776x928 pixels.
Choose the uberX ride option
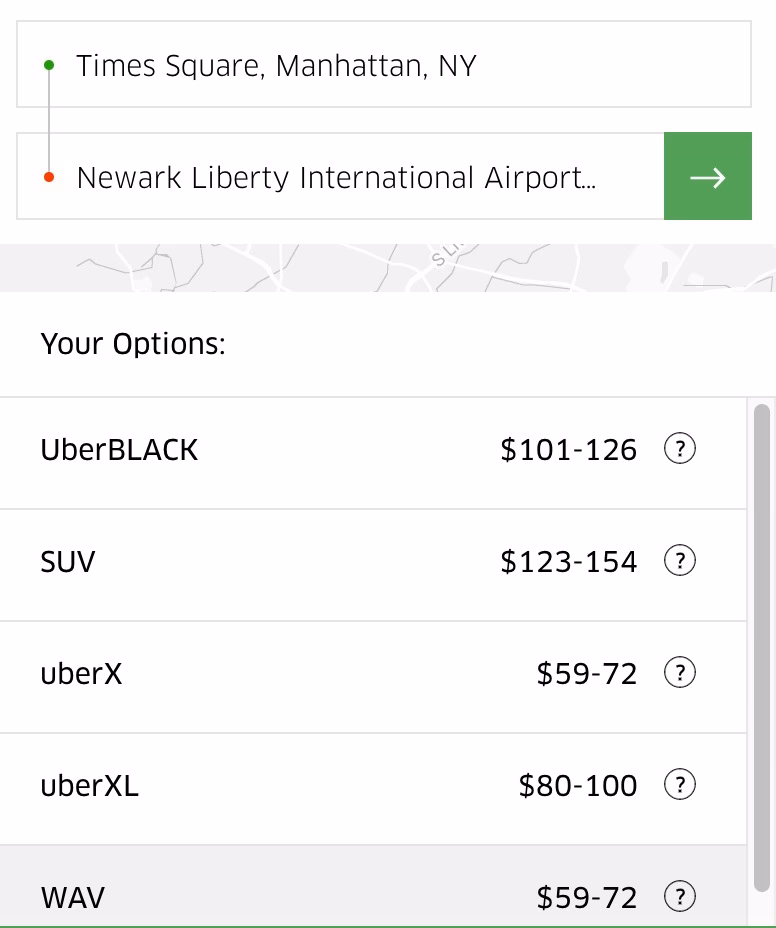(300, 674)
